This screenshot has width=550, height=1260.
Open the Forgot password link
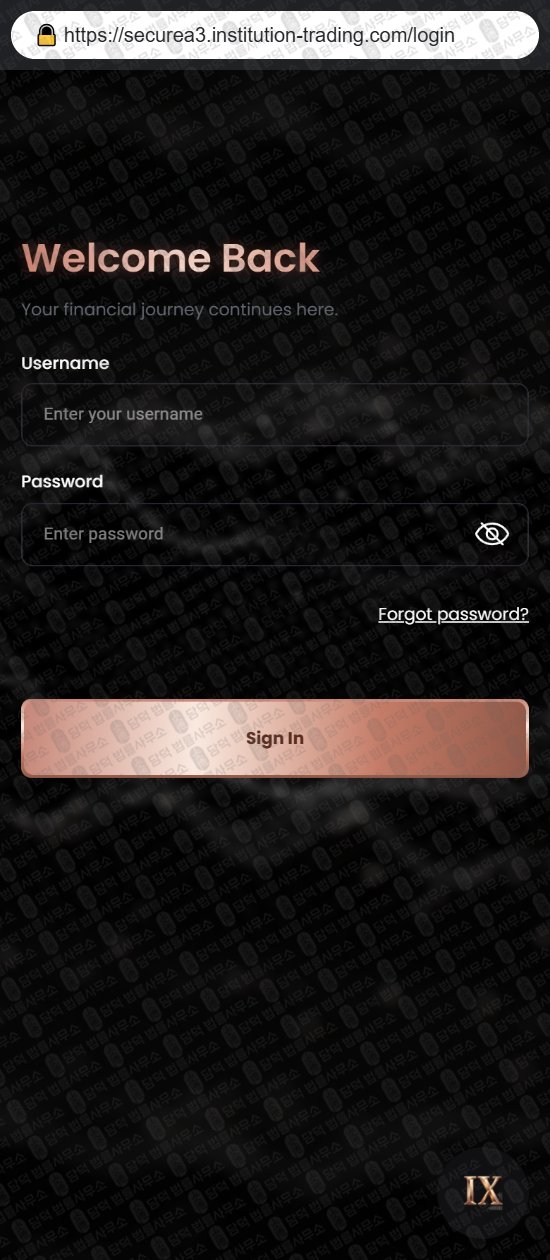tap(453, 614)
